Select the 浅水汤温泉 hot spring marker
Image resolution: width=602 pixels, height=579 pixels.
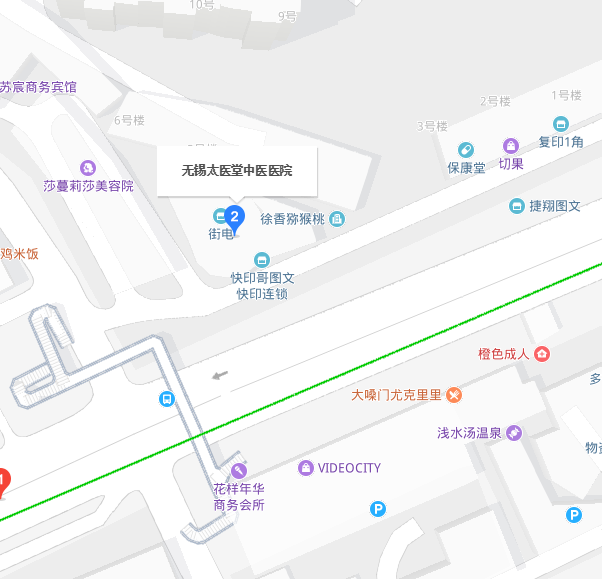[514, 433]
